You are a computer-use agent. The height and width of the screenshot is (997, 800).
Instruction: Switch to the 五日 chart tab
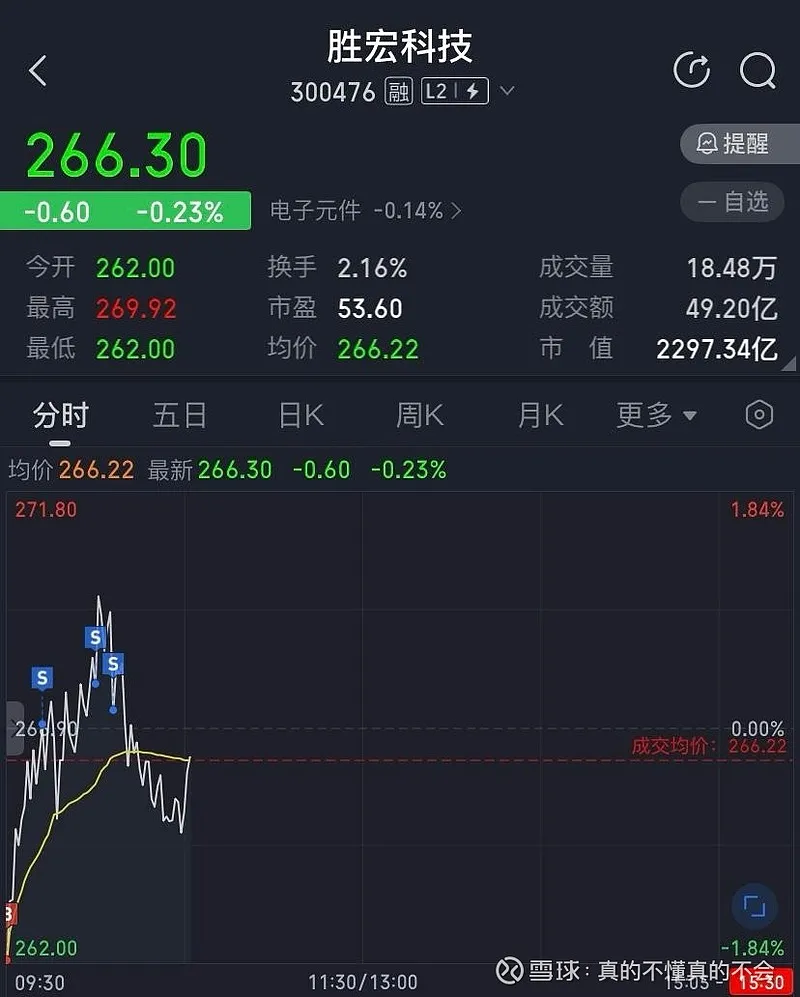pyautogui.click(x=180, y=415)
